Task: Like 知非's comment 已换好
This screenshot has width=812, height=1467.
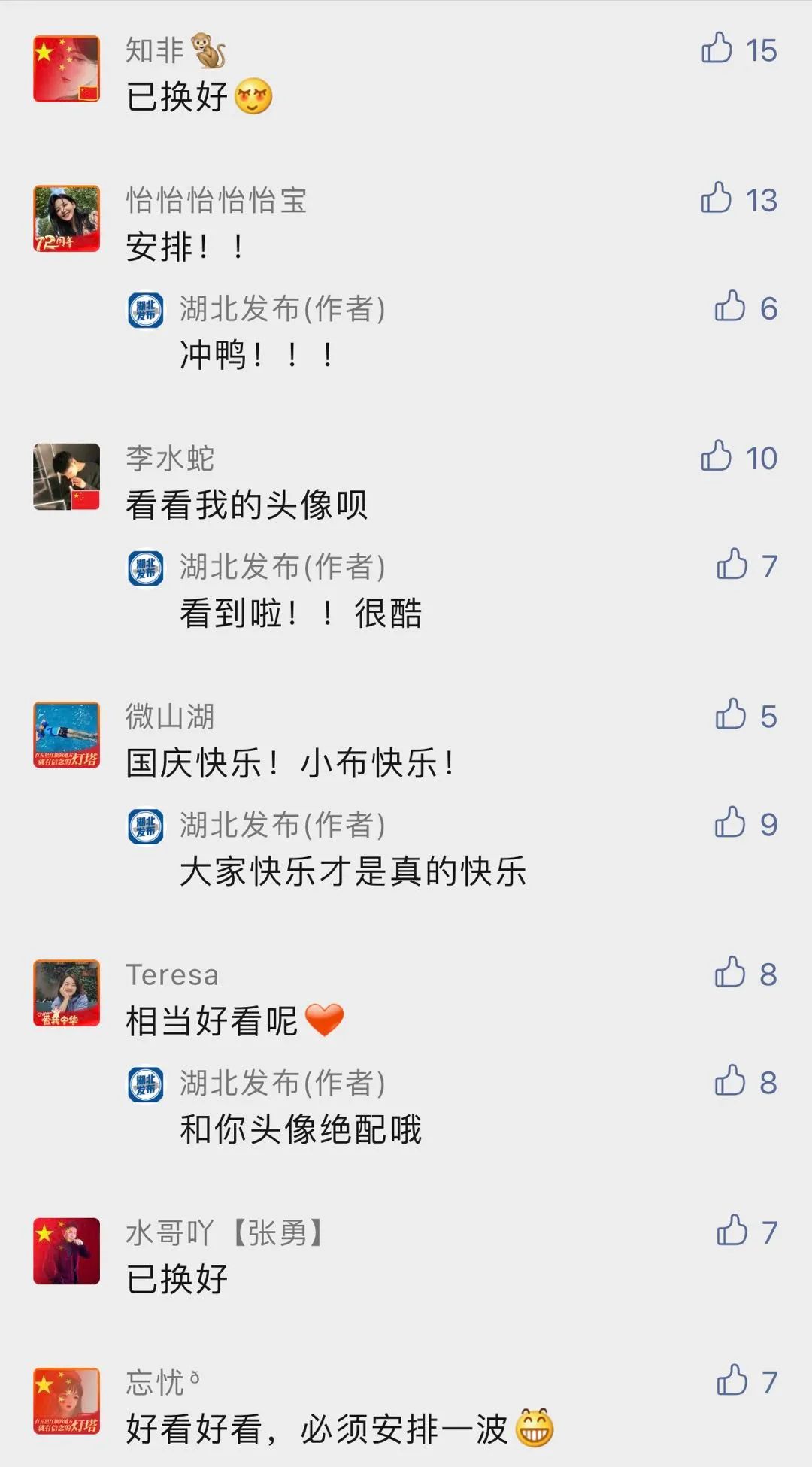Action: tap(717, 48)
